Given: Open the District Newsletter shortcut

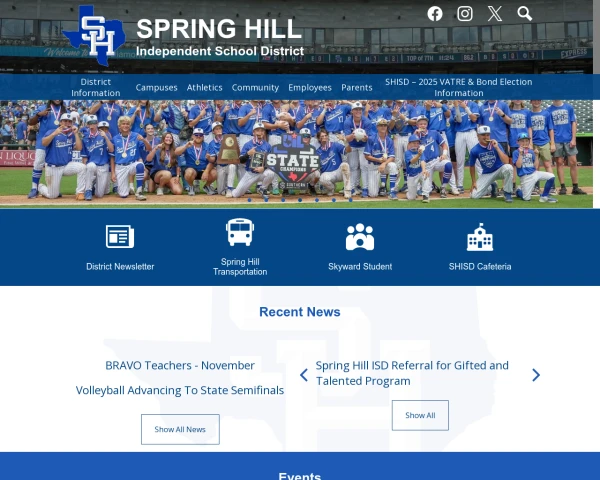Looking at the screenshot, I should [120, 247].
